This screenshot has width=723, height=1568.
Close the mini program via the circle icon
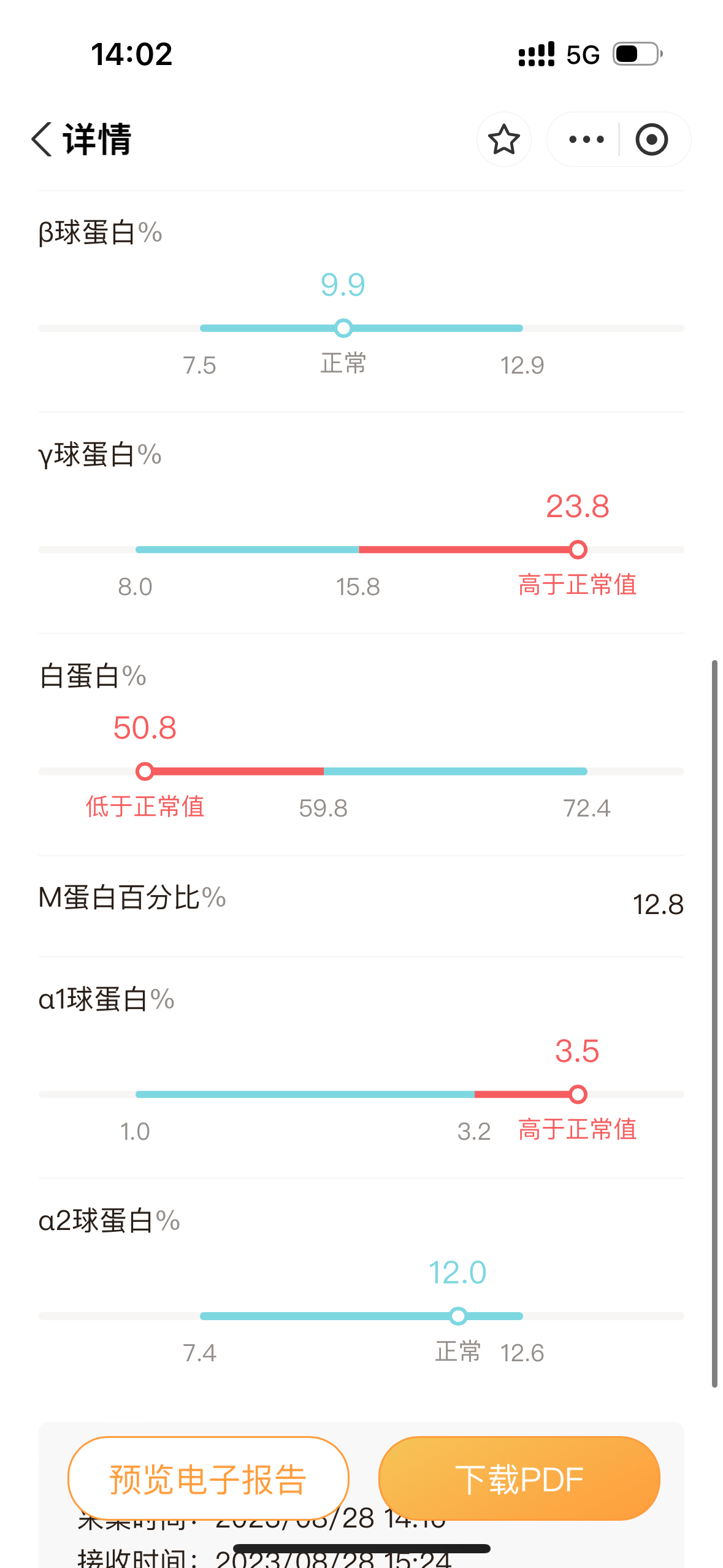pos(651,139)
